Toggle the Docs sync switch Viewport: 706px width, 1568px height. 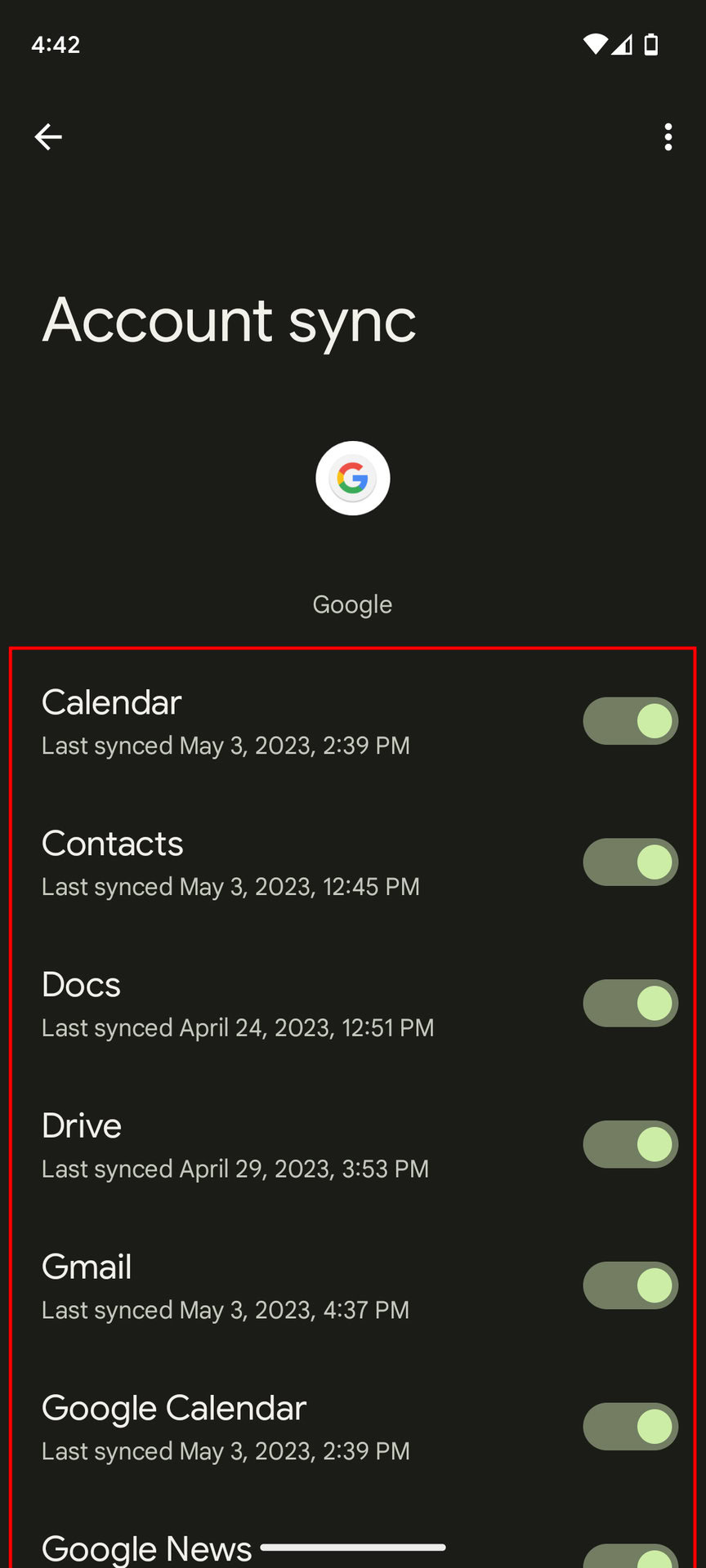(x=630, y=1004)
